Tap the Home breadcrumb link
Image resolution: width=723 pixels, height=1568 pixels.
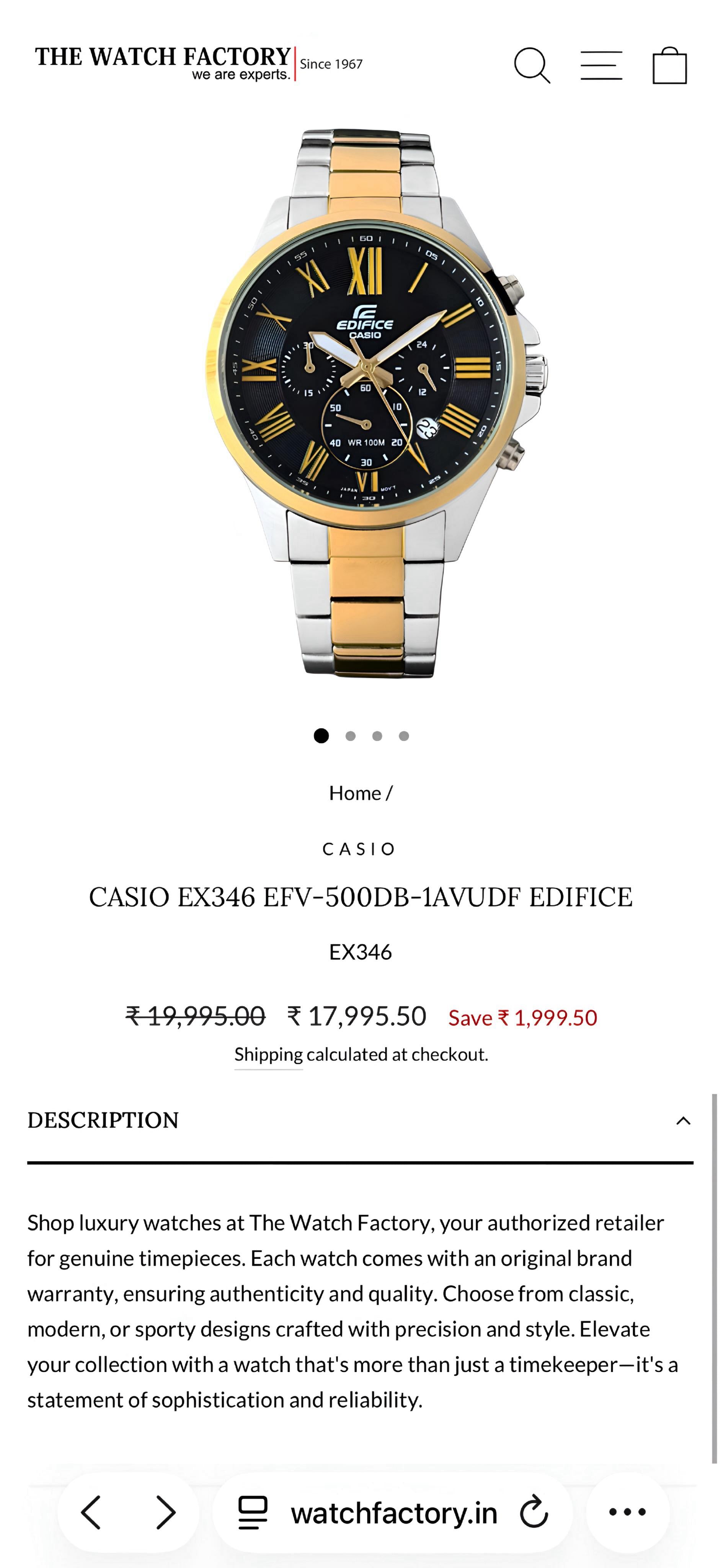(355, 793)
